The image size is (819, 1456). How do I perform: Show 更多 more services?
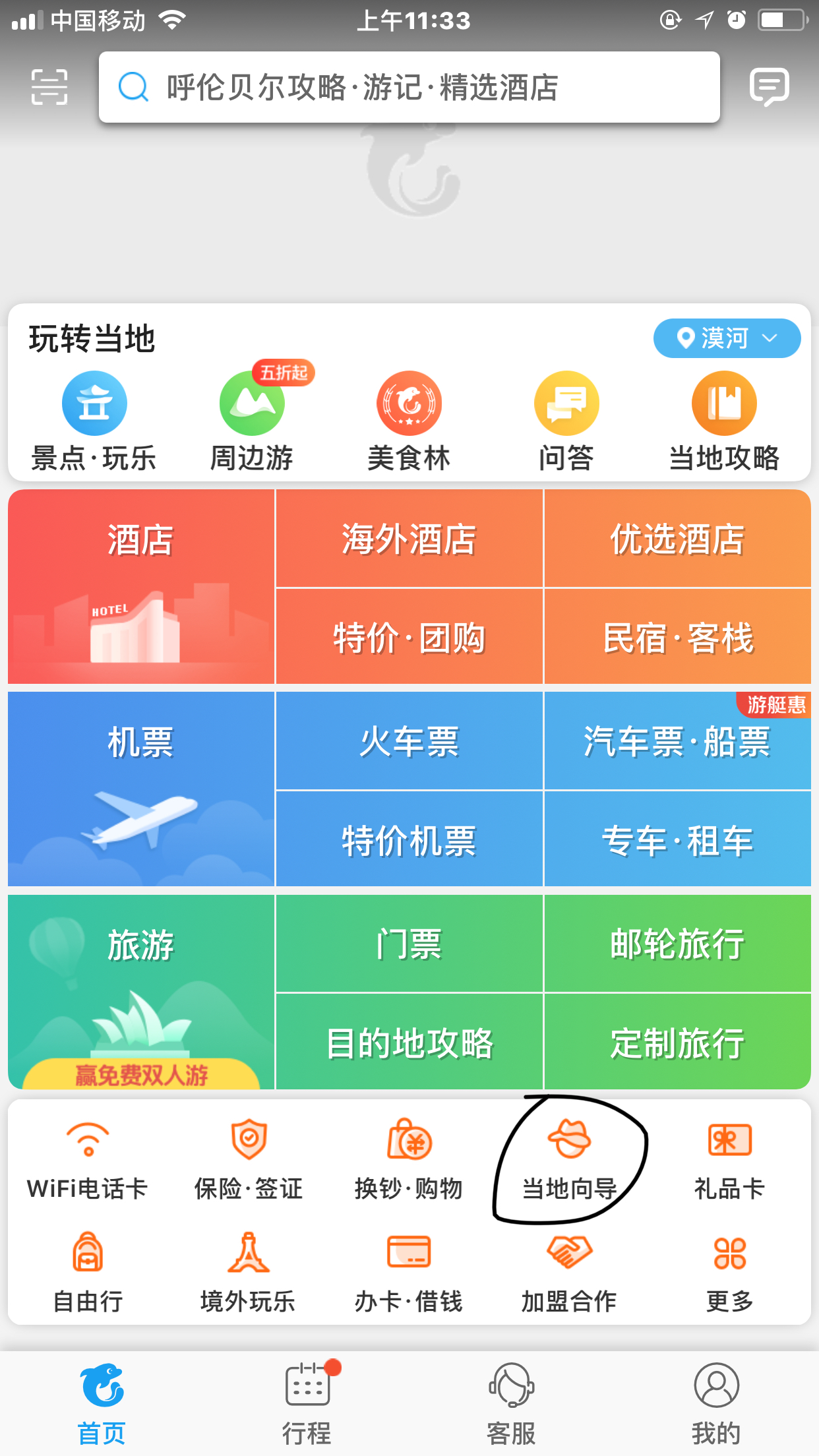tap(729, 1273)
